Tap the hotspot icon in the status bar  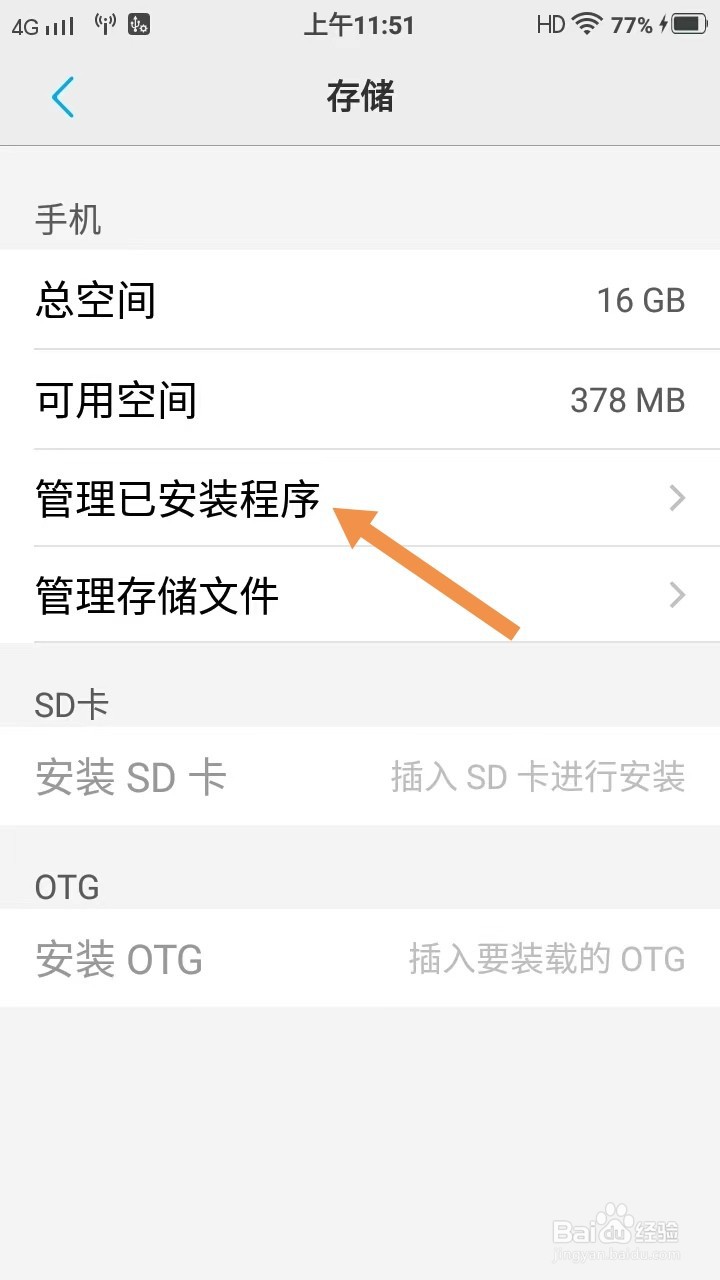point(108,22)
